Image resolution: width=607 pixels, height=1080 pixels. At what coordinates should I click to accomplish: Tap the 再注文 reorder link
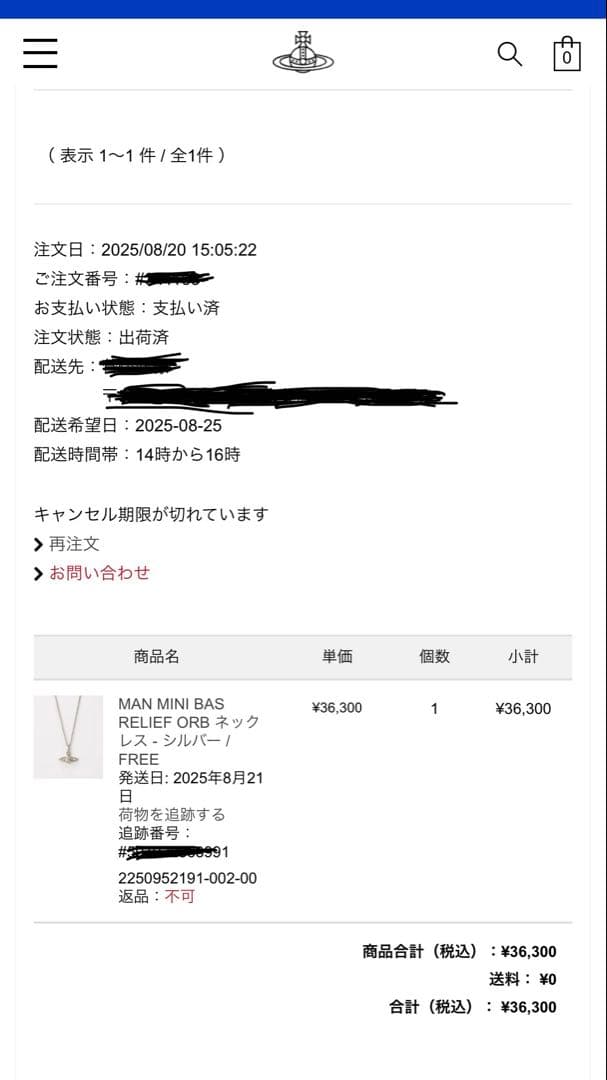coord(74,544)
